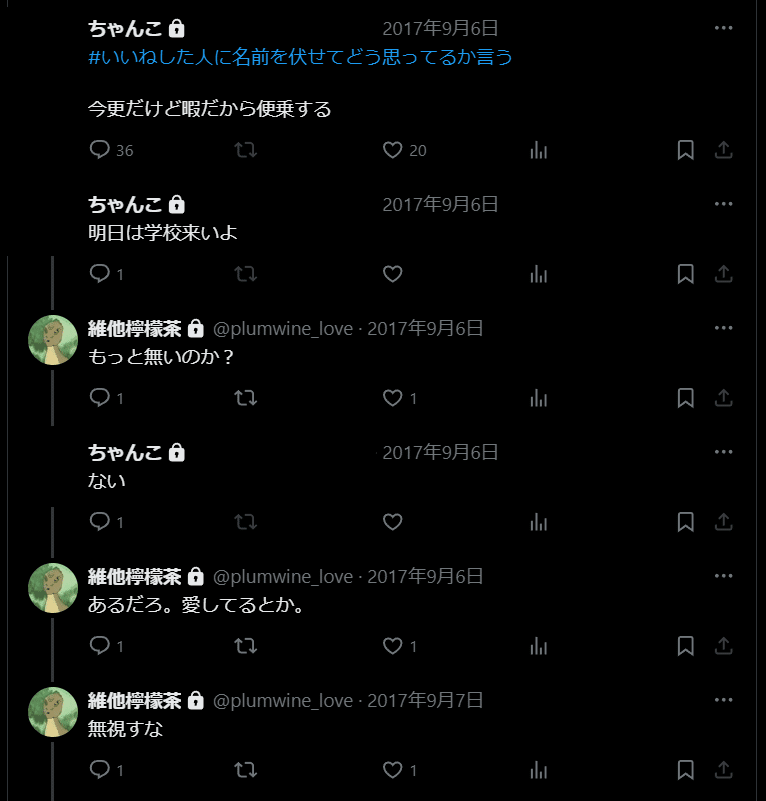View analytics for the "もっと無いのか？" tweet
This screenshot has height=801, width=766.
point(537,398)
